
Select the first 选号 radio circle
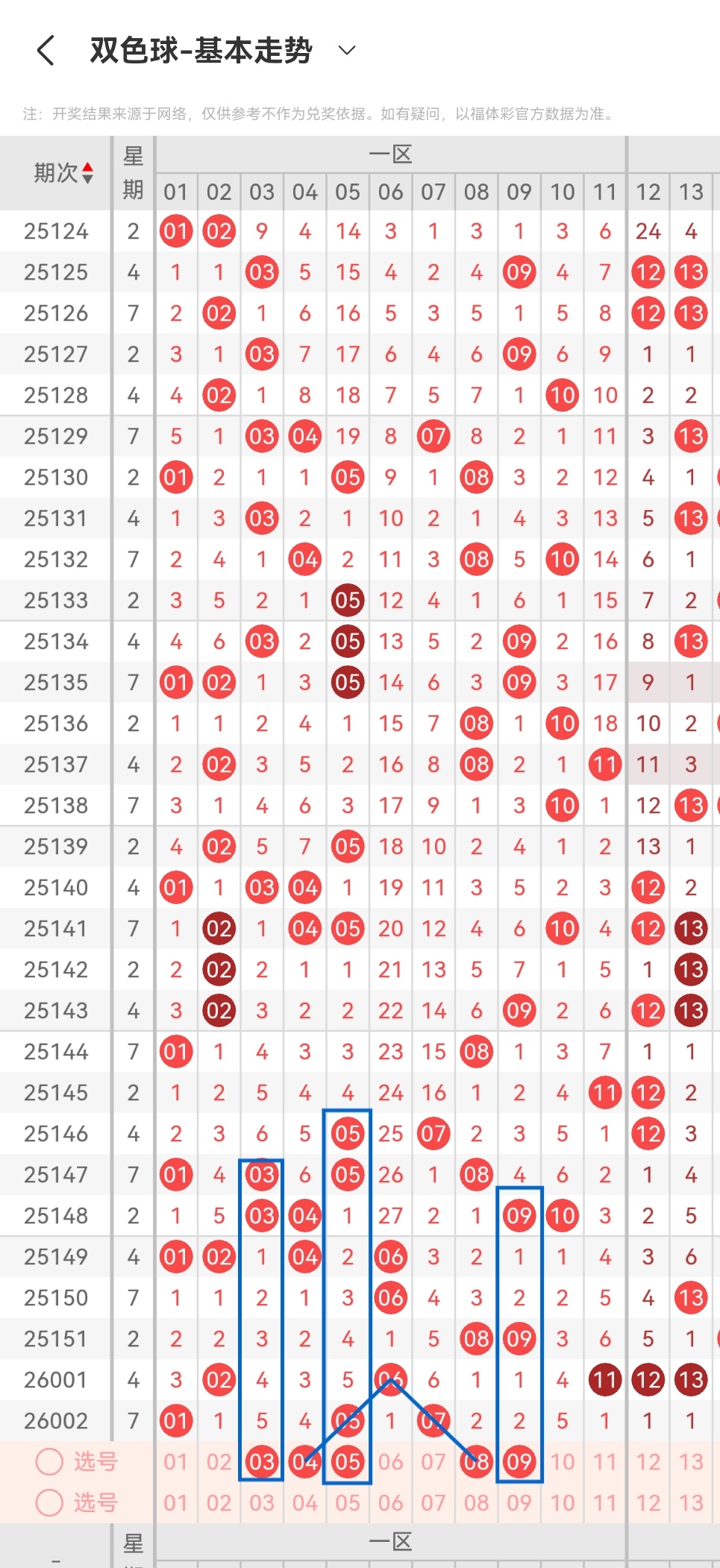49,1462
